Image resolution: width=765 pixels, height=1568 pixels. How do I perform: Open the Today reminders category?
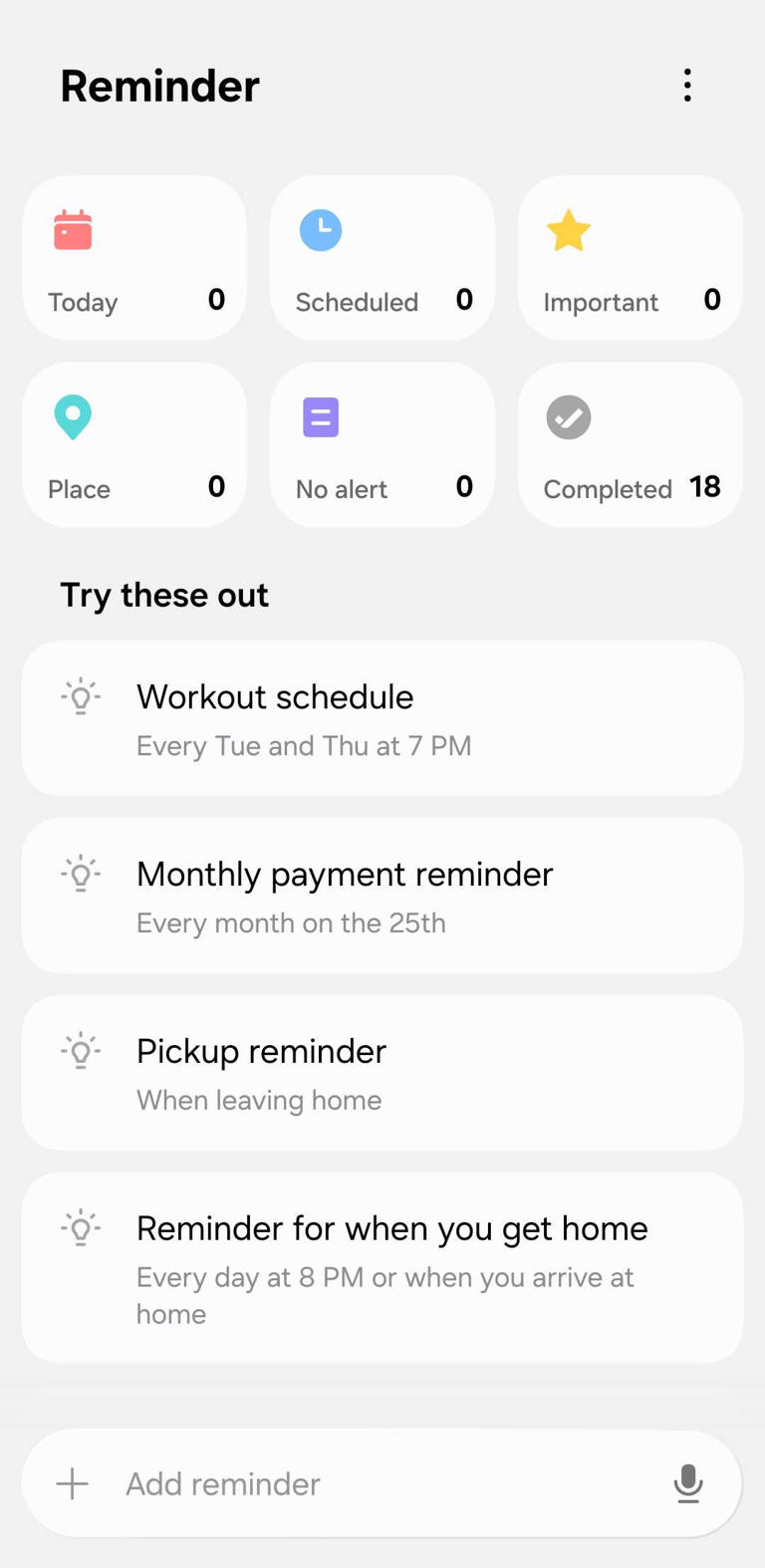[134, 256]
